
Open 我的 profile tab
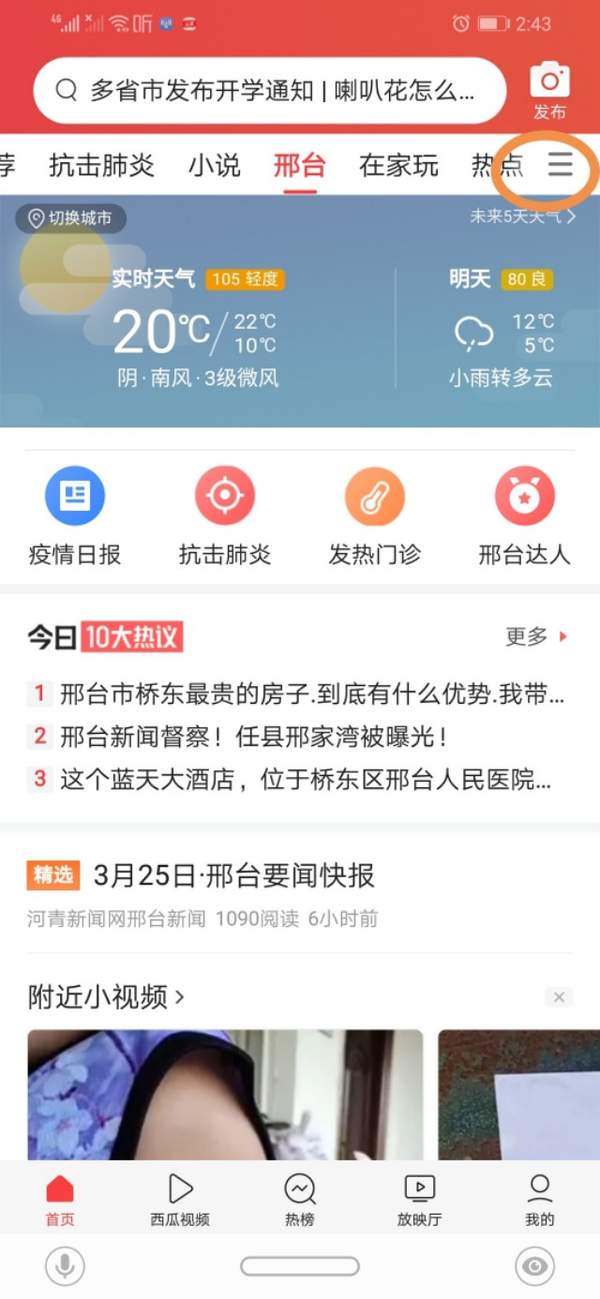click(540, 1199)
